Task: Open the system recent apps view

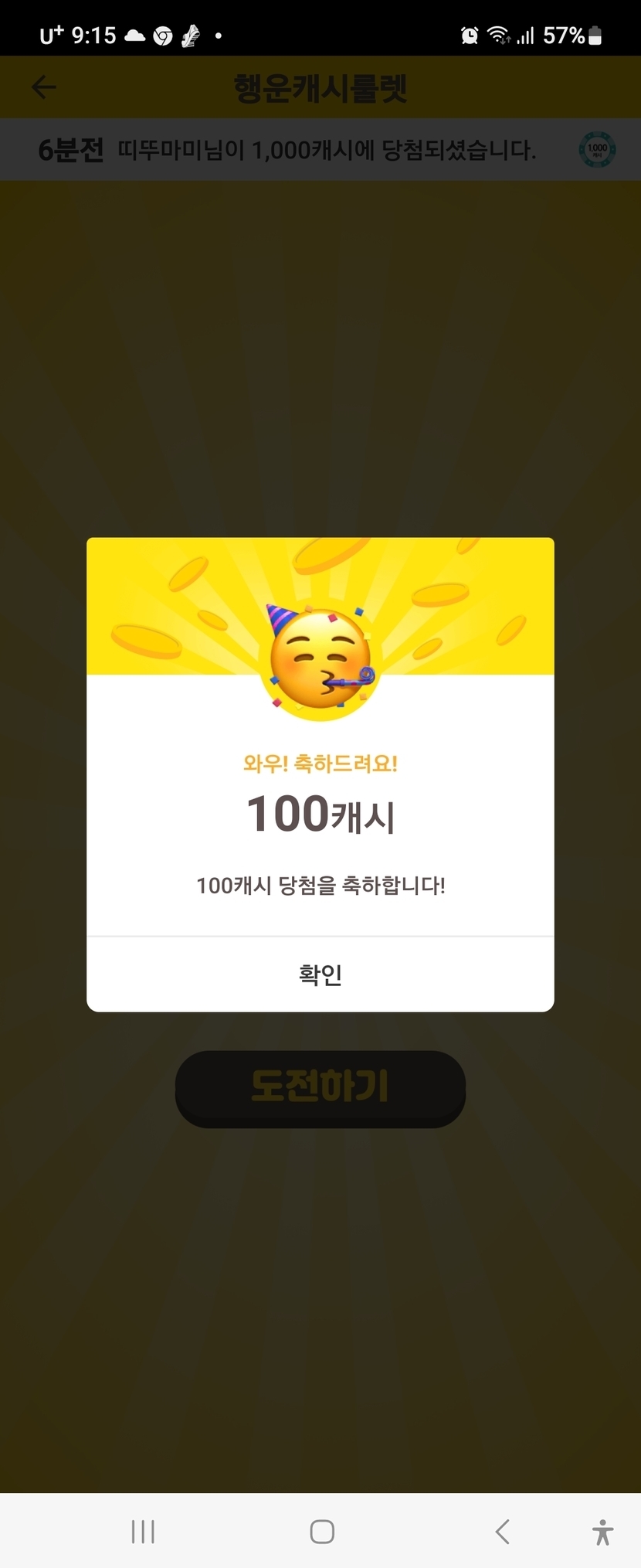Action: coord(143,1531)
